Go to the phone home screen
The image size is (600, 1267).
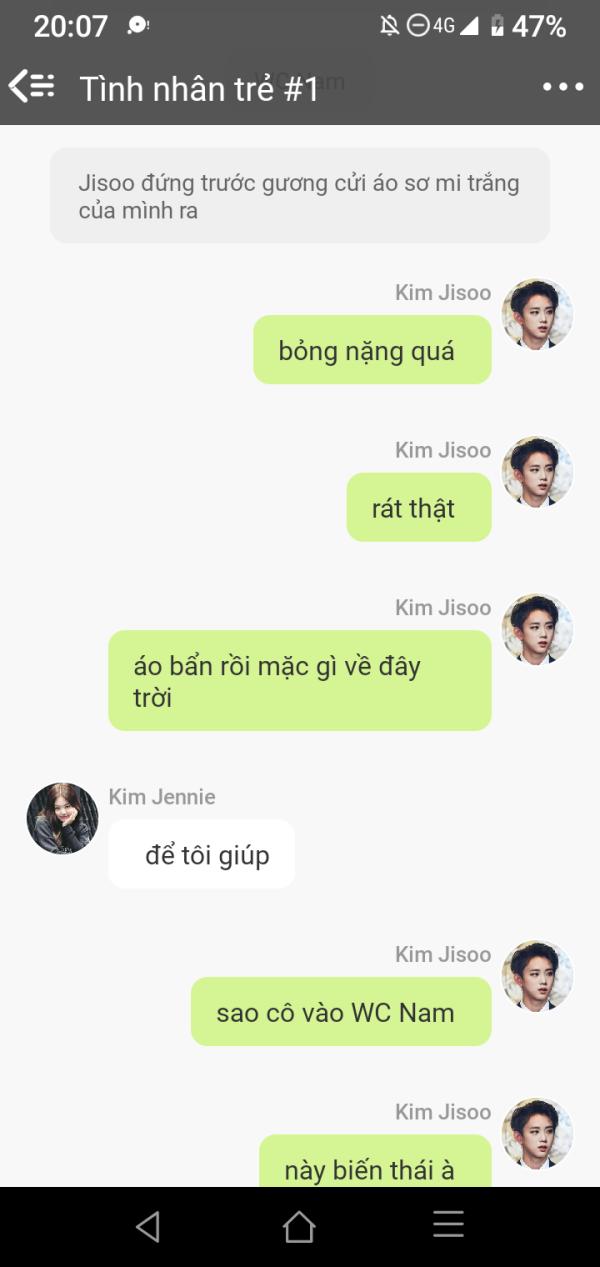click(x=299, y=1226)
